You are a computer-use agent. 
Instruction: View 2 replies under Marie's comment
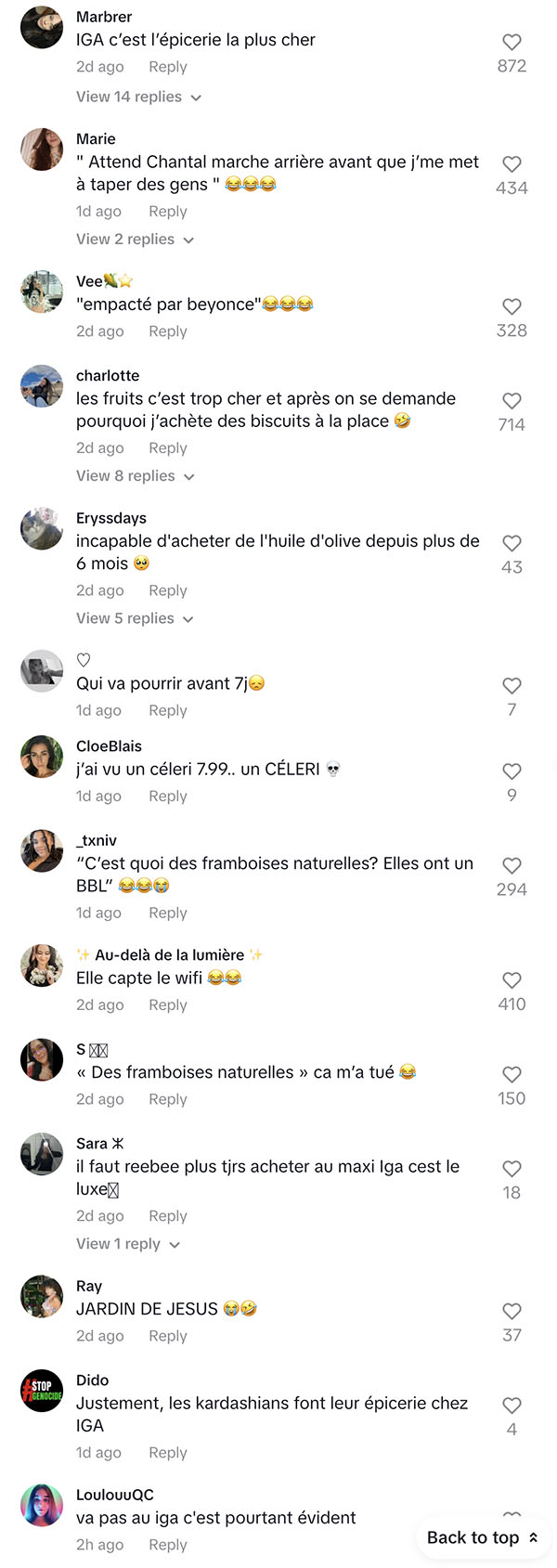(135, 239)
